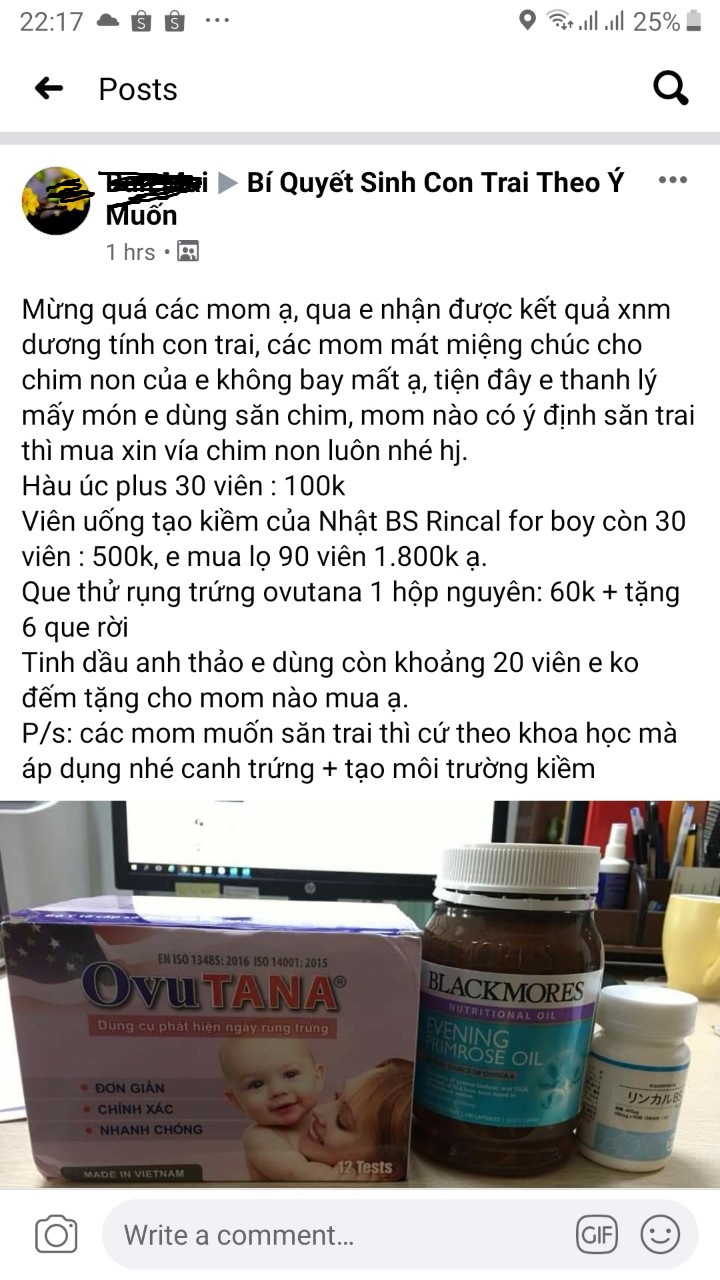Open the GIF picker for comments
Image resolution: width=720 pixels, height=1280 pixels.
(x=597, y=1235)
